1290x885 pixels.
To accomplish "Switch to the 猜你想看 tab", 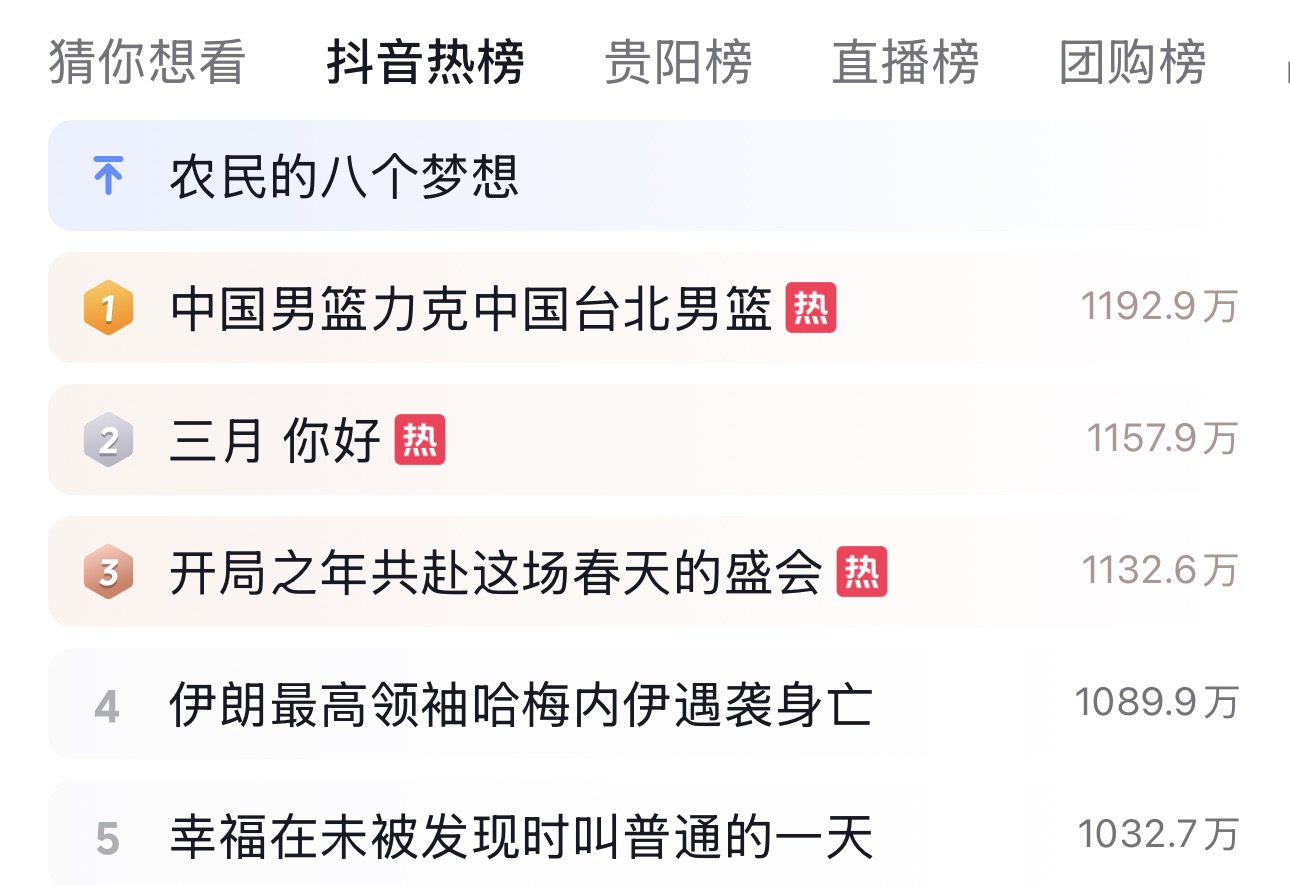I will 147,62.
